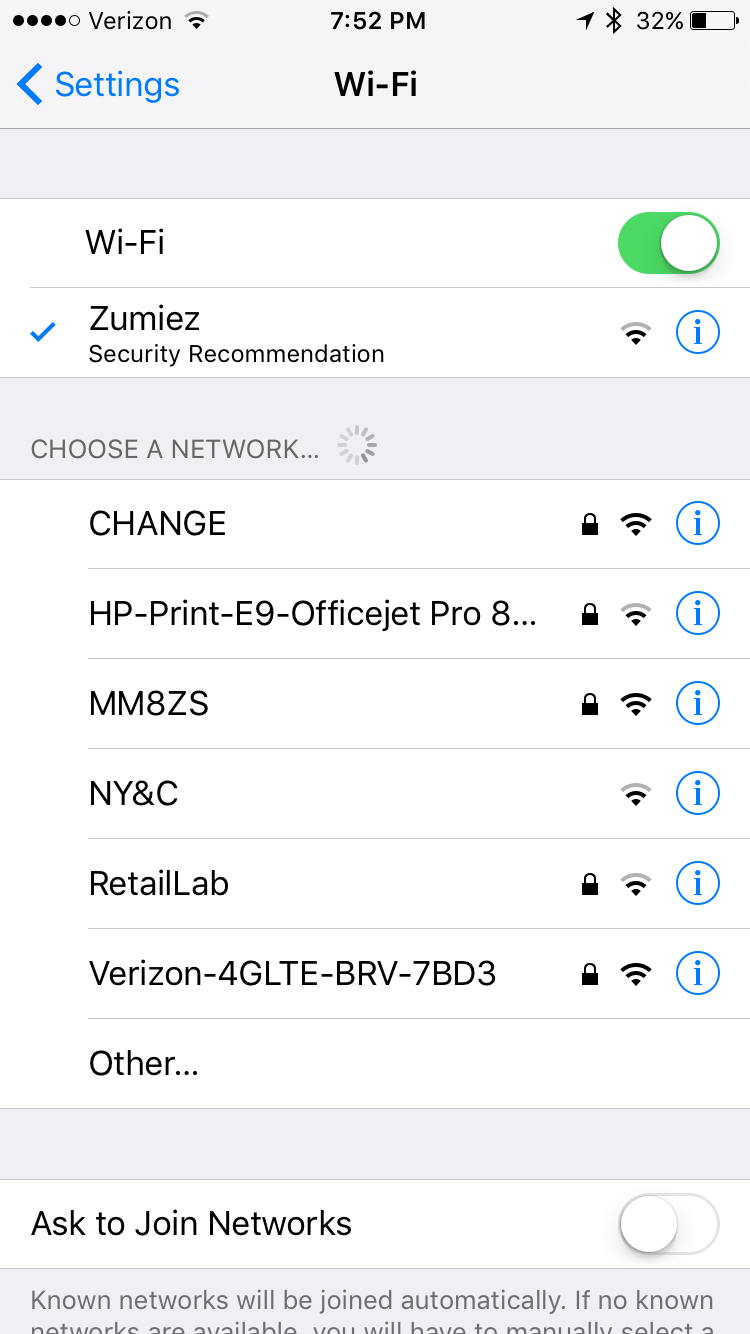Go back to Settings
750x1334 pixels.
pyautogui.click(x=98, y=85)
